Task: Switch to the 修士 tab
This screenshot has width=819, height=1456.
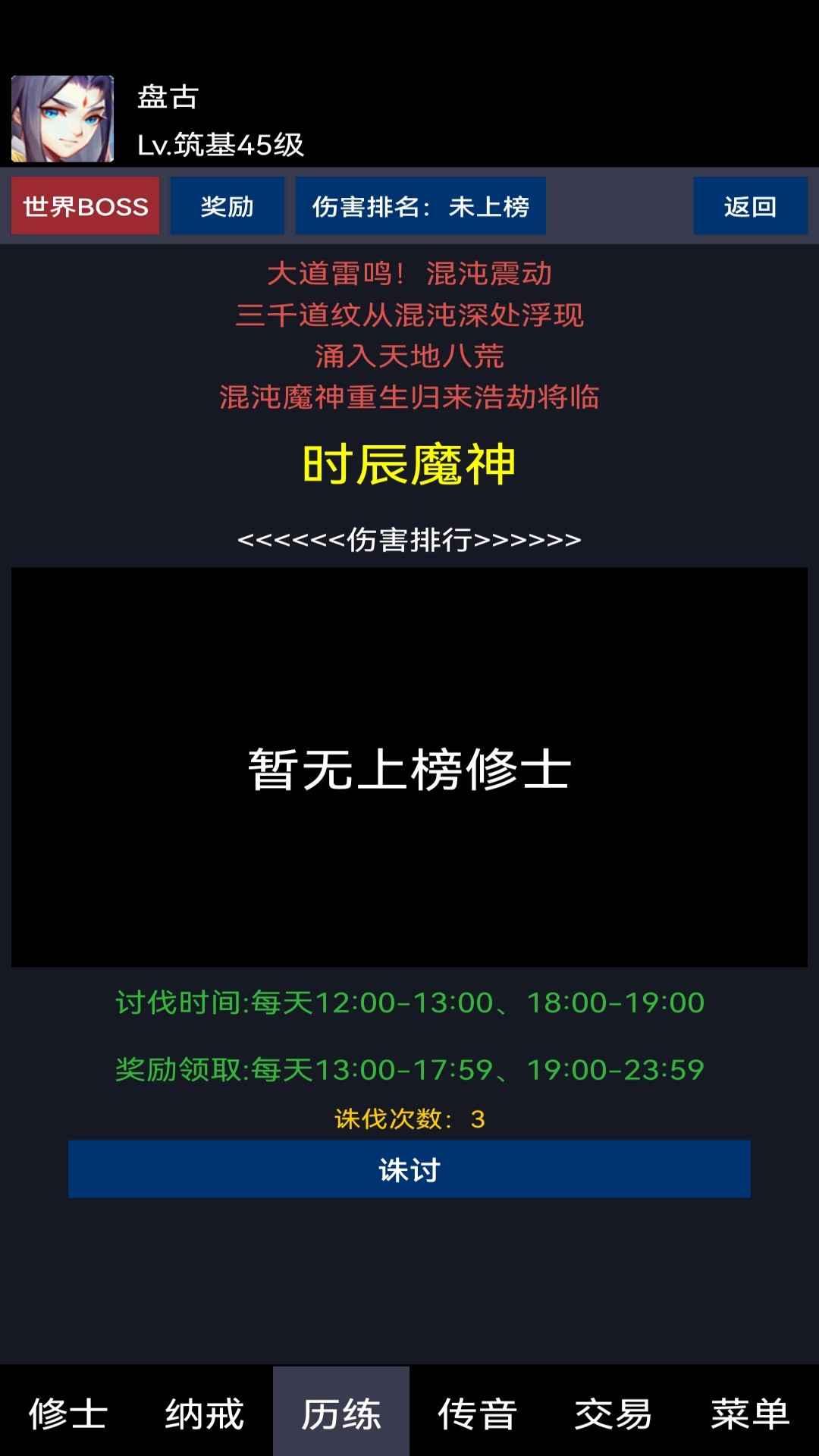Action: (68, 1414)
